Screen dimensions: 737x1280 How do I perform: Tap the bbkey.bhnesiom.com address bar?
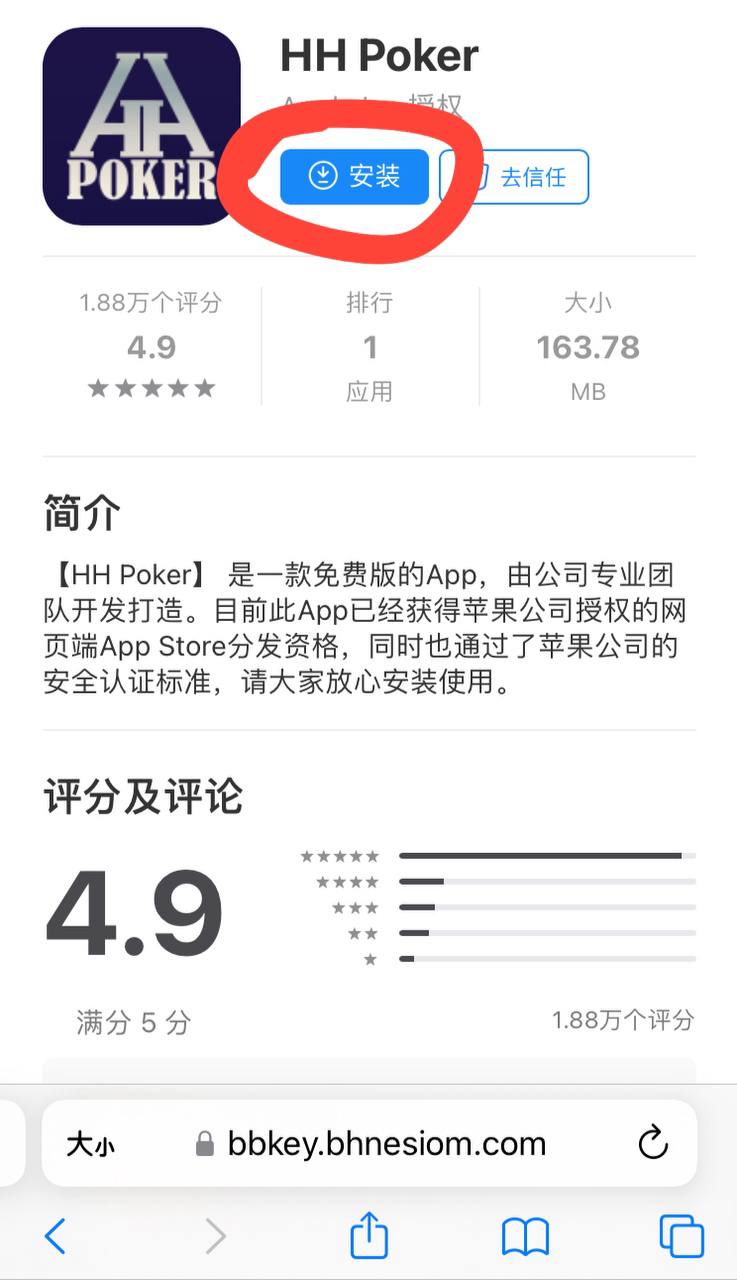click(386, 1144)
